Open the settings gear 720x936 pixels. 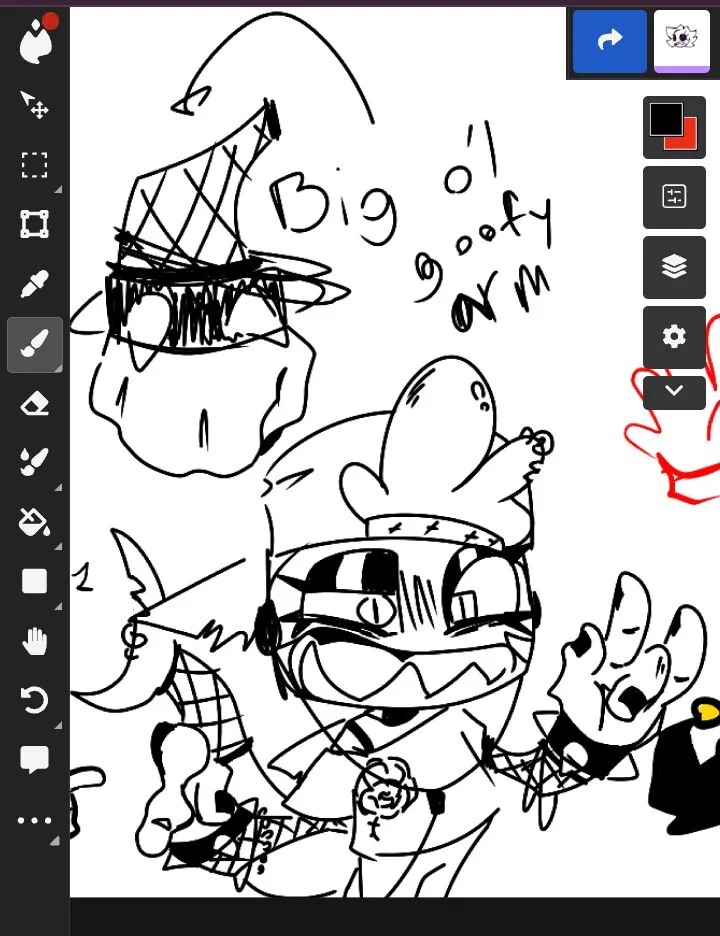coord(673,337)
